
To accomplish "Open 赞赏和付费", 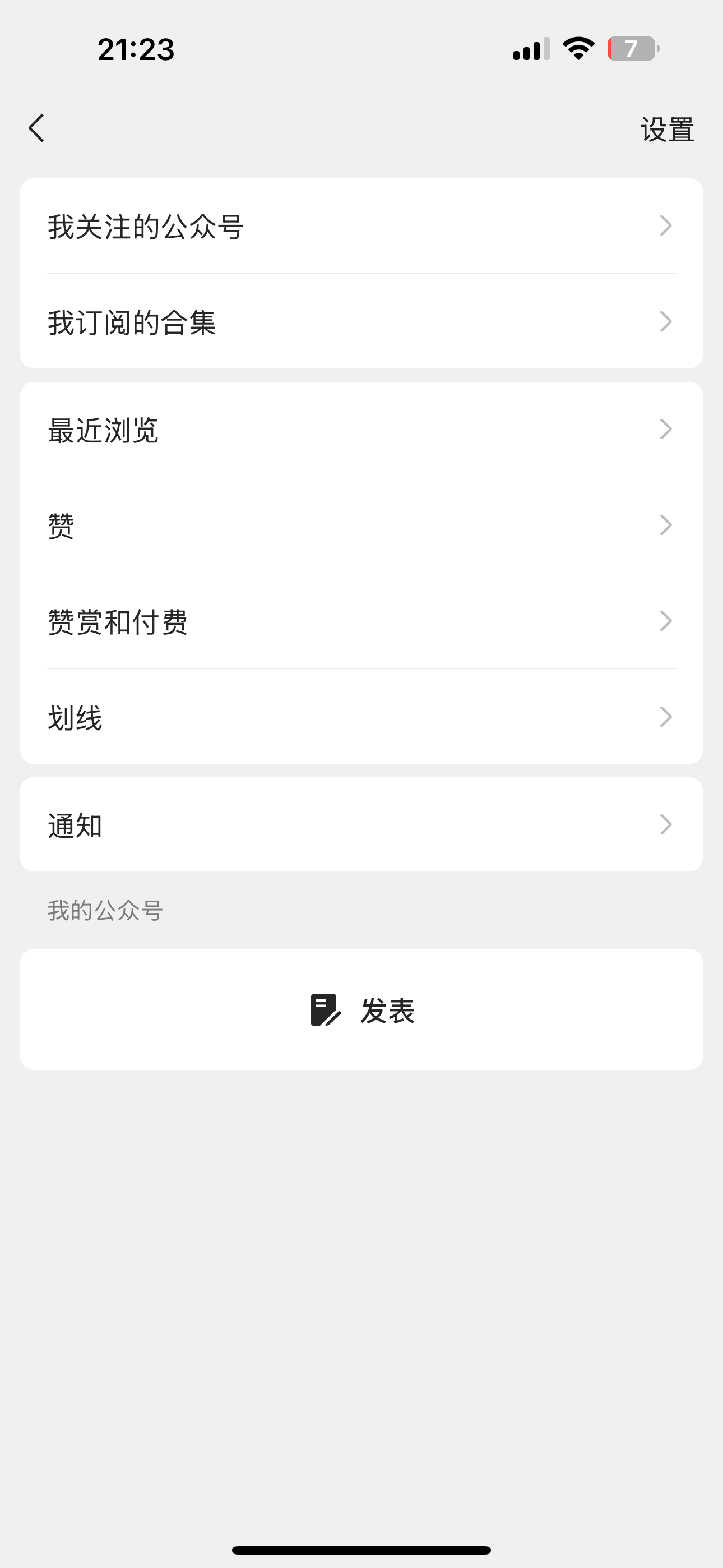I will 361,621.
